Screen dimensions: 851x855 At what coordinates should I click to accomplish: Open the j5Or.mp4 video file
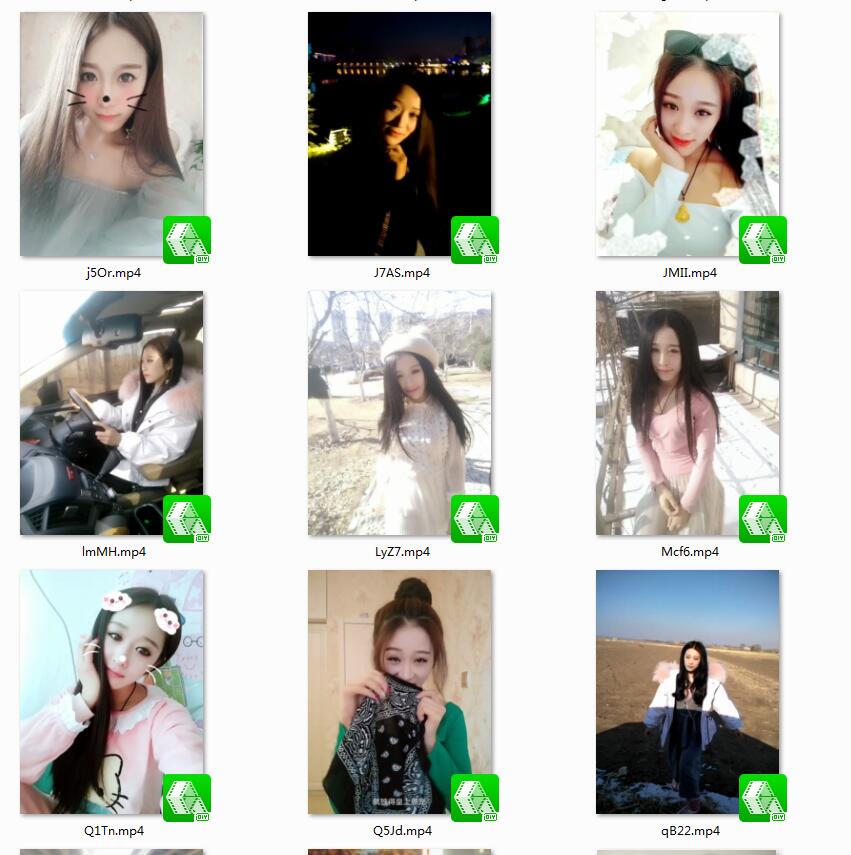[111, 135]
